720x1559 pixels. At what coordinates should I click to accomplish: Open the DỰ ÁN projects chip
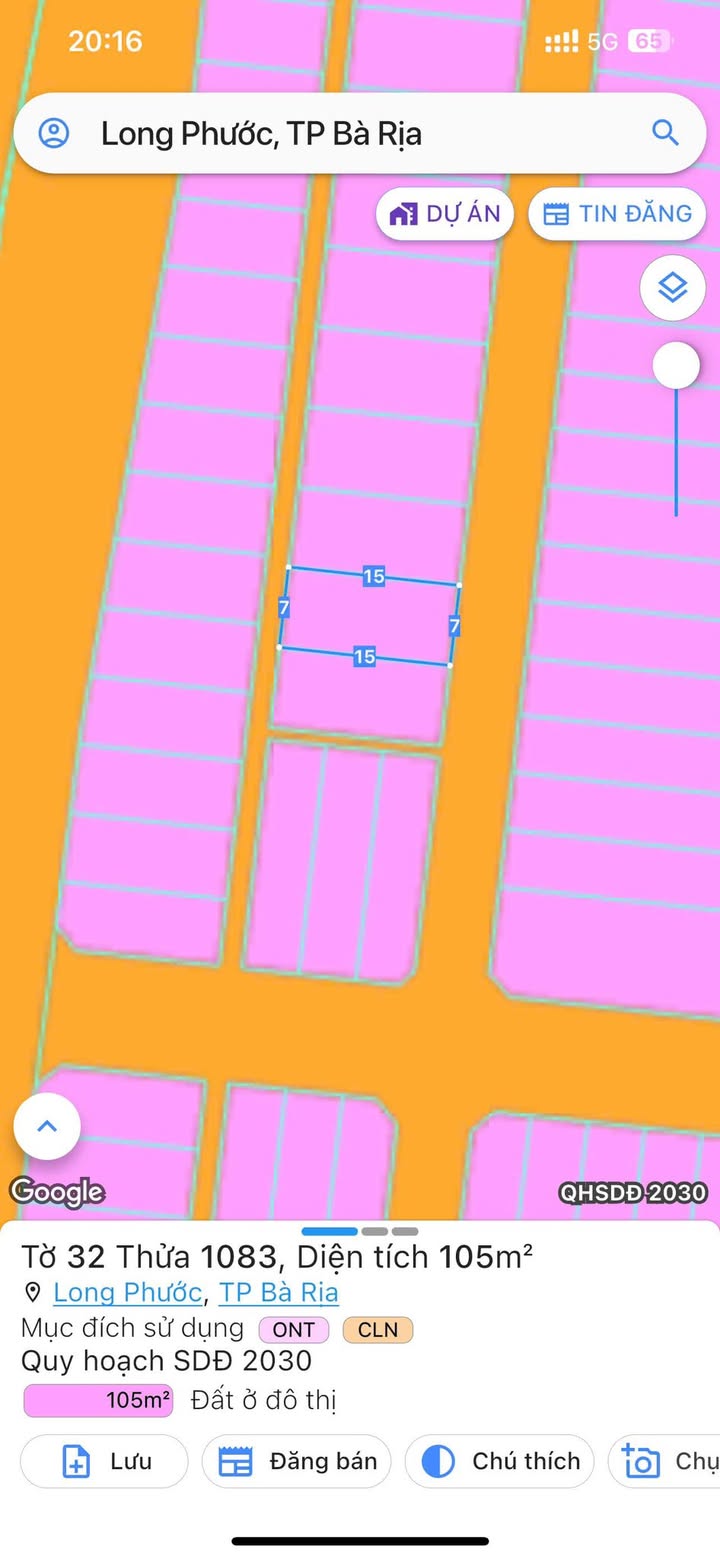445,214
